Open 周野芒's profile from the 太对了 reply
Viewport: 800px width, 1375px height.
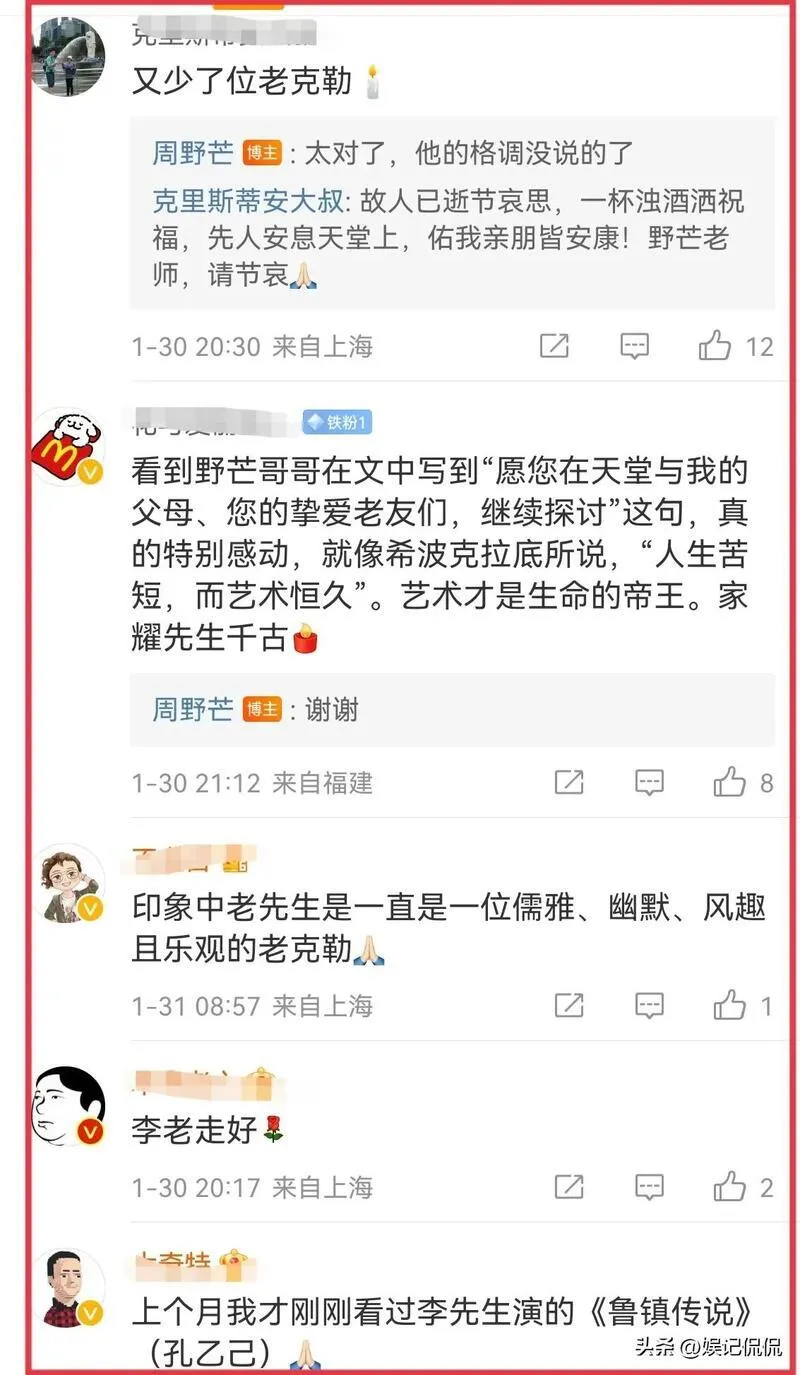pyautogui.click(x=192, y=153)
